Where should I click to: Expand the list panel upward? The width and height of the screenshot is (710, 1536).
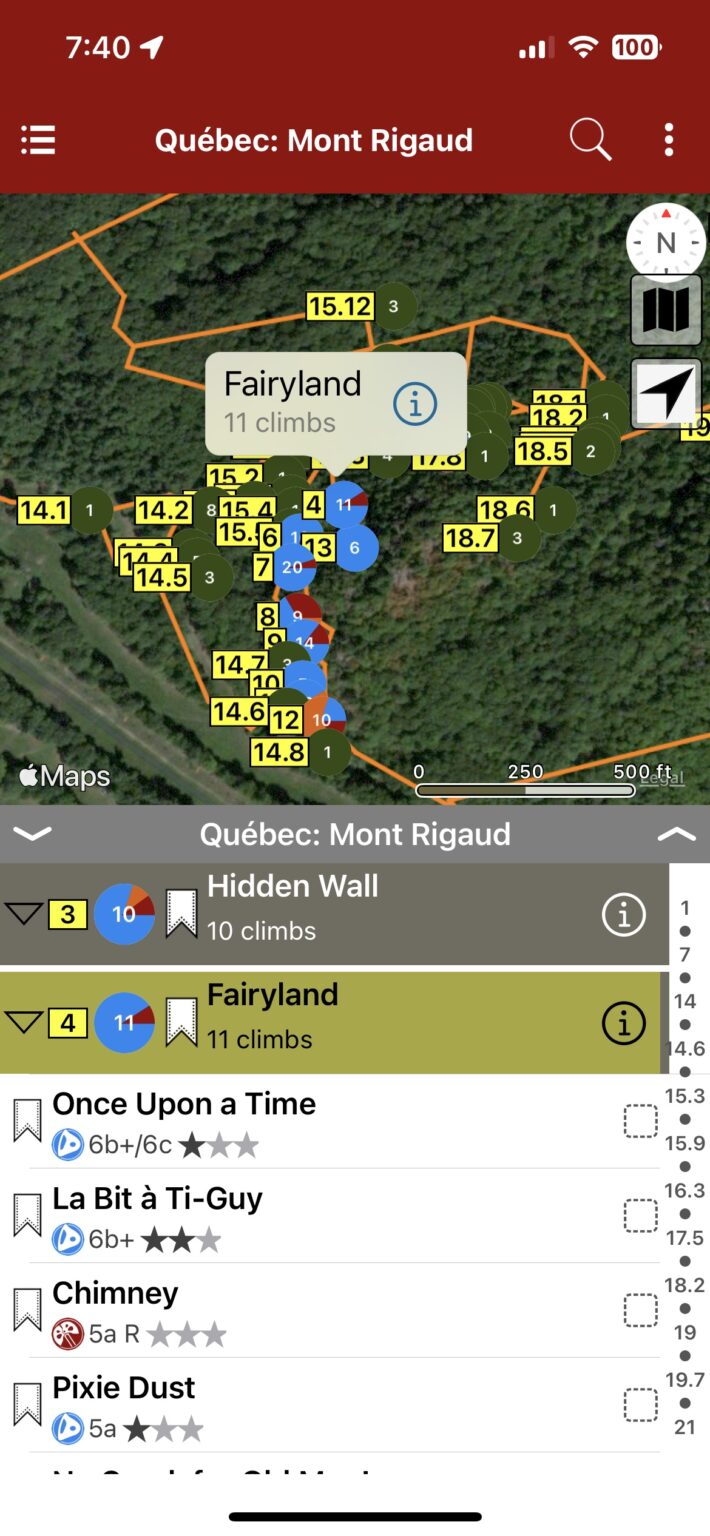tap(677, 834)
